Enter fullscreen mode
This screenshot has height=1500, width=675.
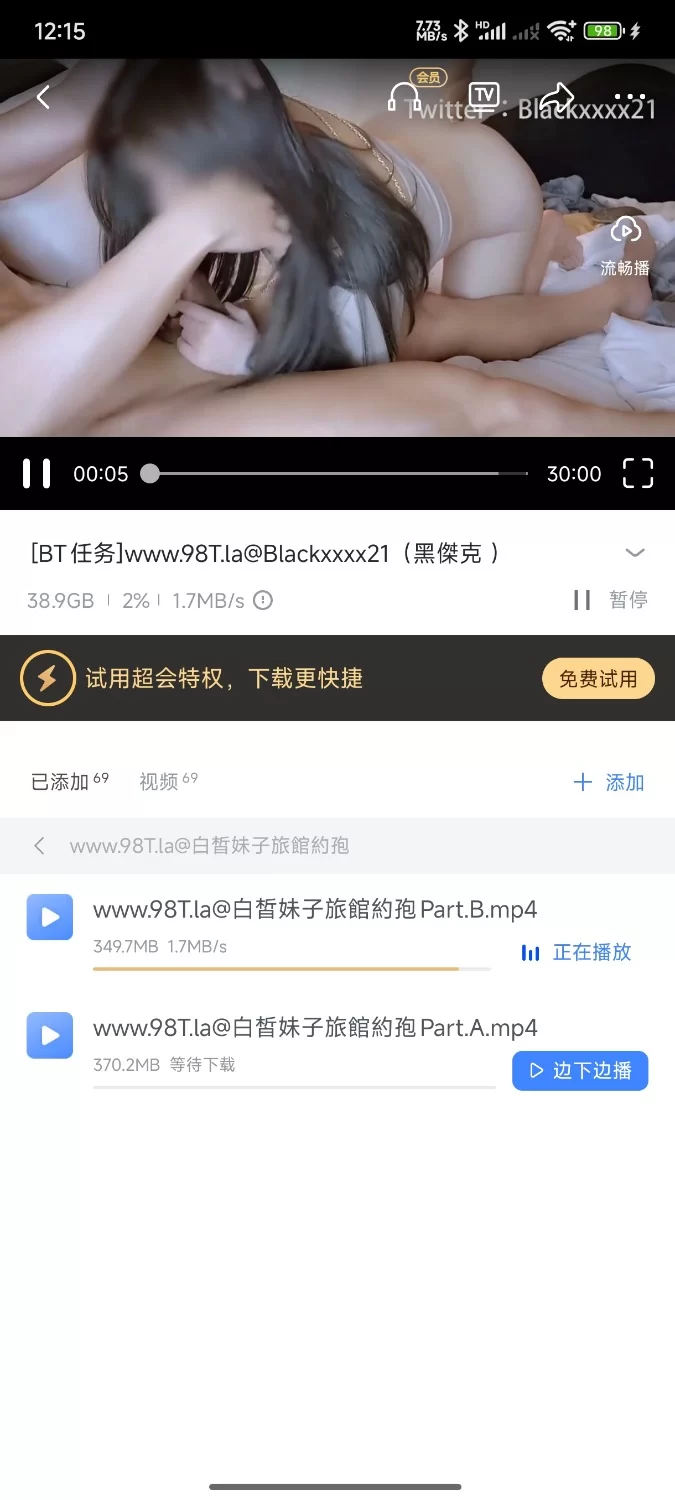pos(638,473)
